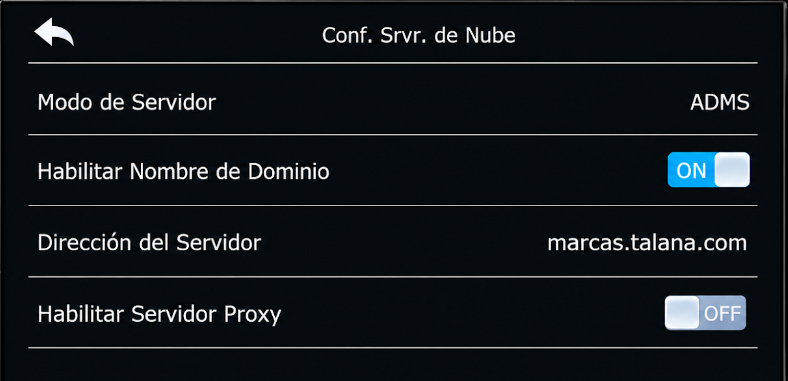The width and height of the screenshot is (788, 381).
Task: Edit Dirección del Servidor address
Action: pos(393,241)
